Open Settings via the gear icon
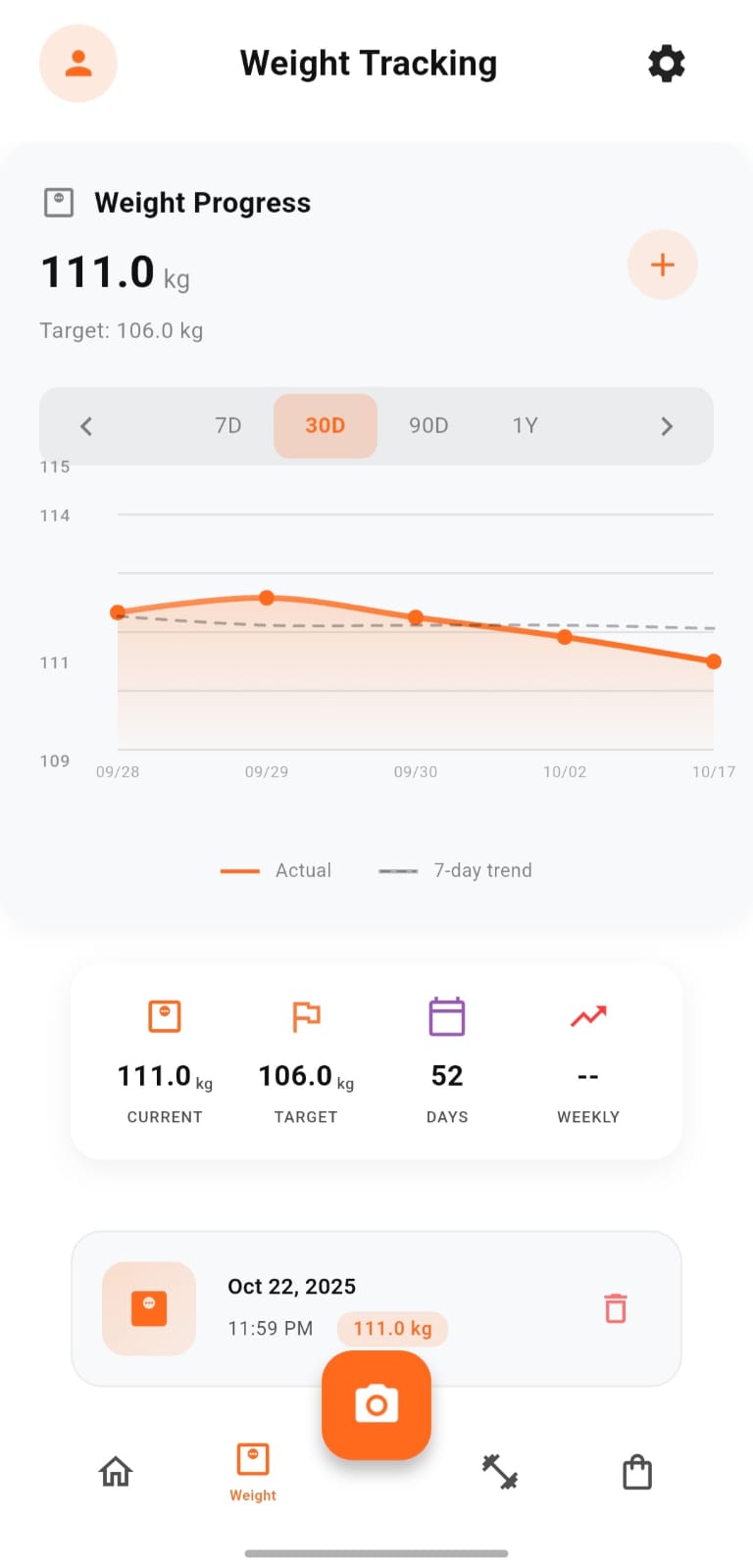Viewport: 753px width, 1568px height. 666,63
